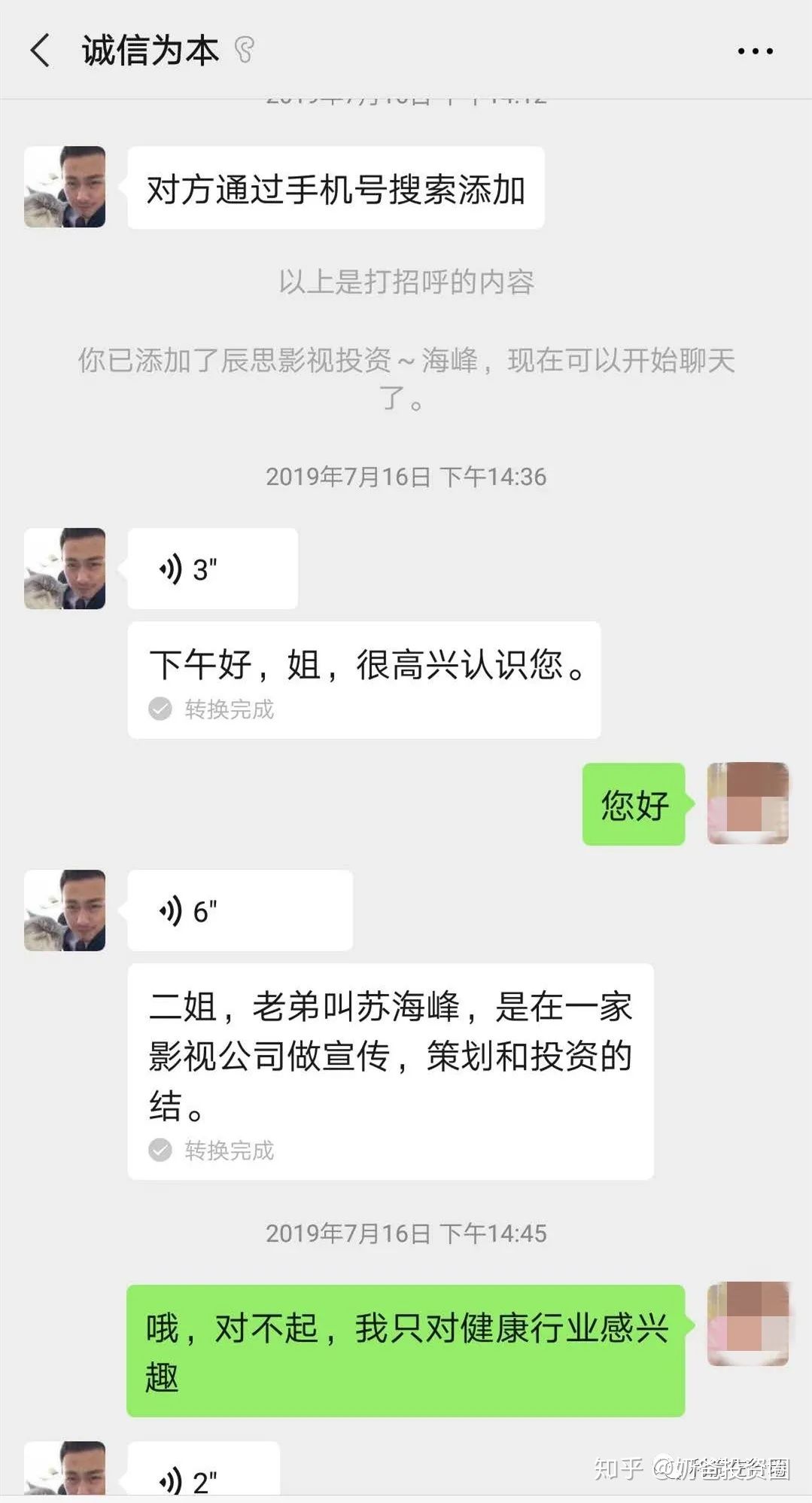This screenshot has height=1503, width=812.
Task: Open the three-dot chat options menu
Action: tap(755, 51)
